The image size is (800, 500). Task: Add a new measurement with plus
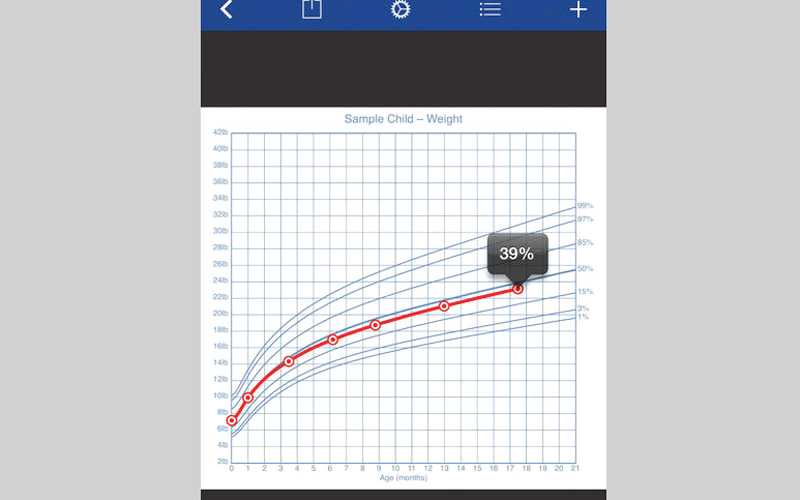tap(578, 10)
